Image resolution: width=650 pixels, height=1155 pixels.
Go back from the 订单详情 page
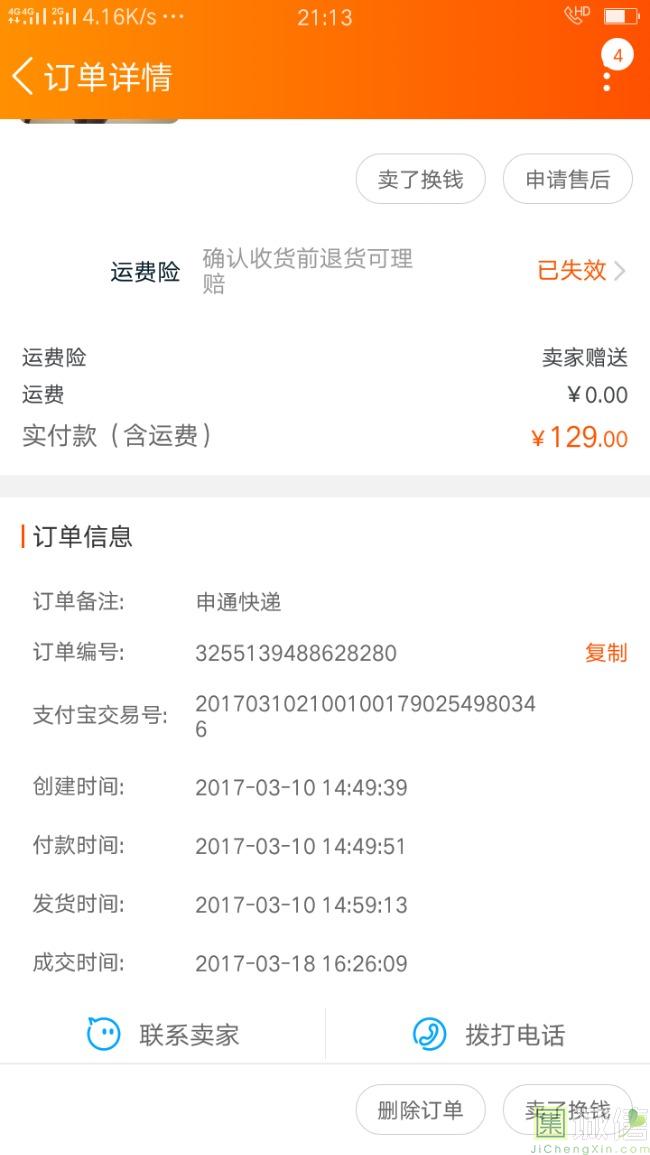click(24, 76)
